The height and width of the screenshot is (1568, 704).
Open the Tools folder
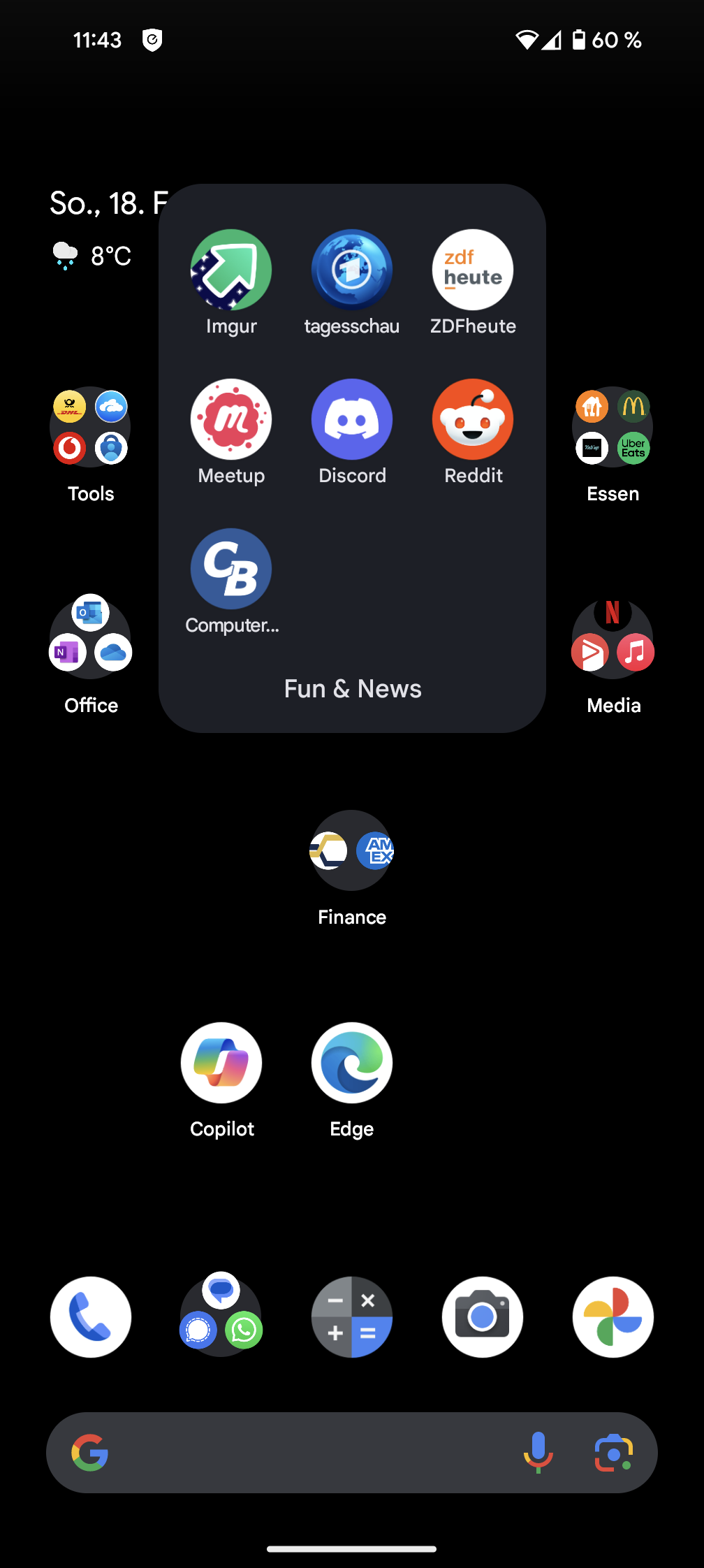(91, 428)
